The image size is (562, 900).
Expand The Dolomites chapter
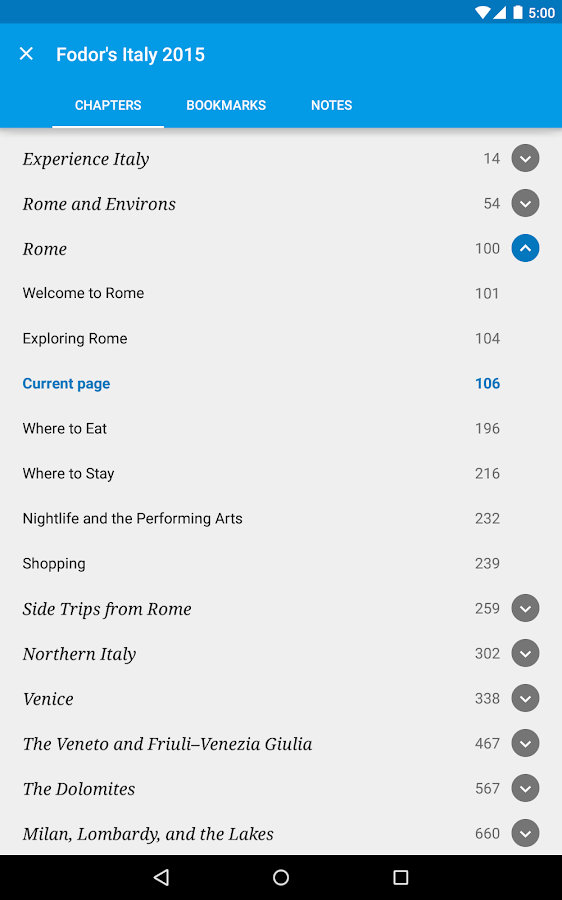click(x=525, y=789)
